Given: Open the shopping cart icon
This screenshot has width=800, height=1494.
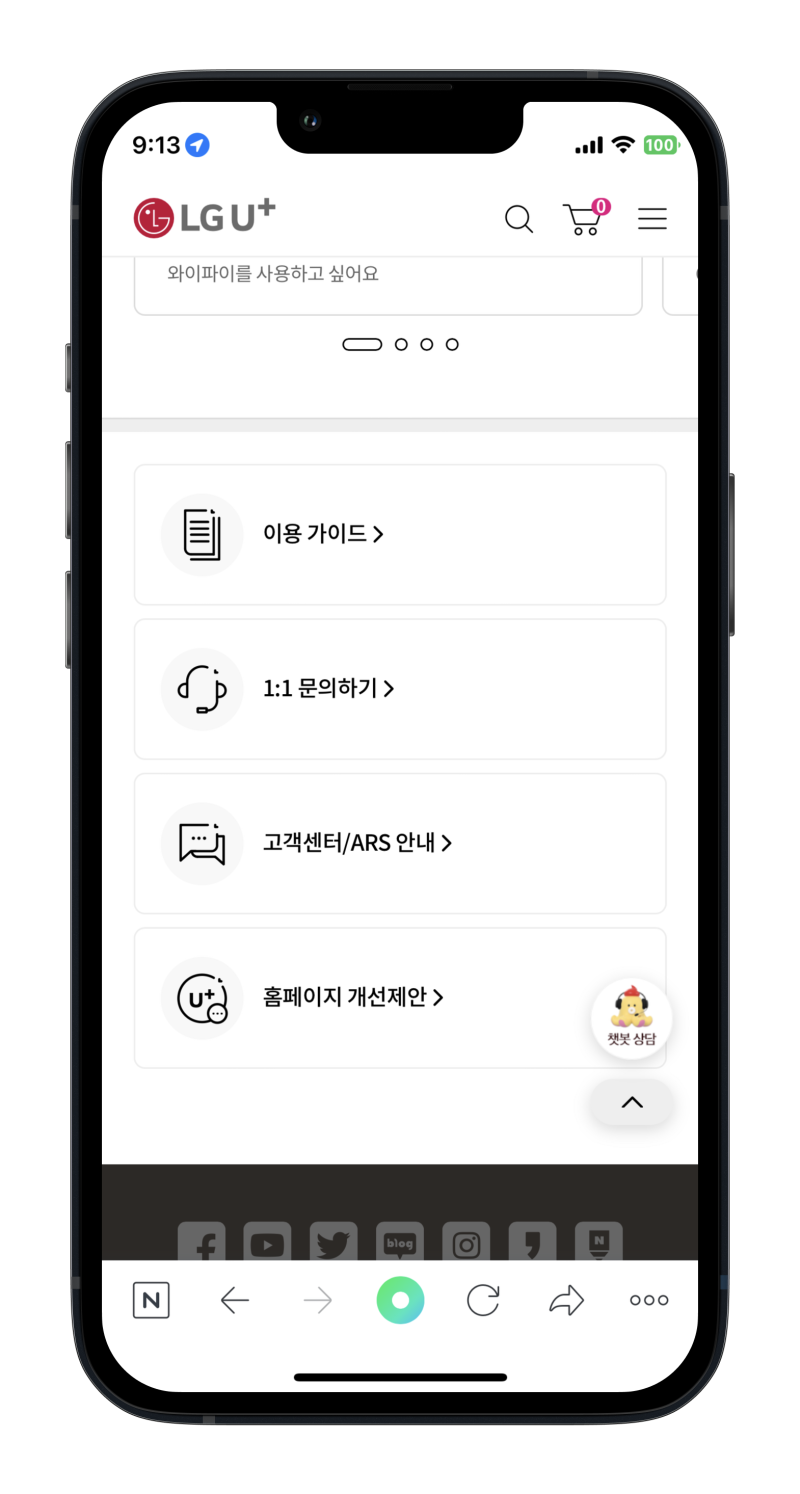Looking at the screenshot, I should 584,220.
